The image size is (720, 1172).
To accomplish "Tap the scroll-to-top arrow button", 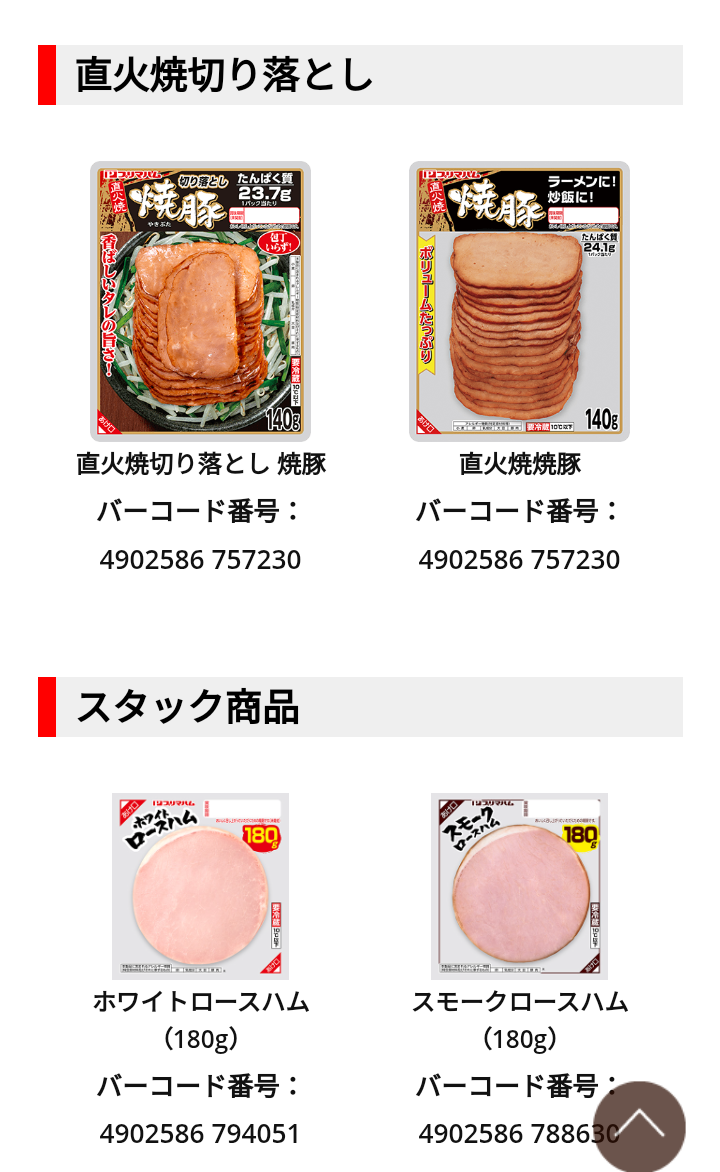I will pyautogui.click(x=640, y=1125).
